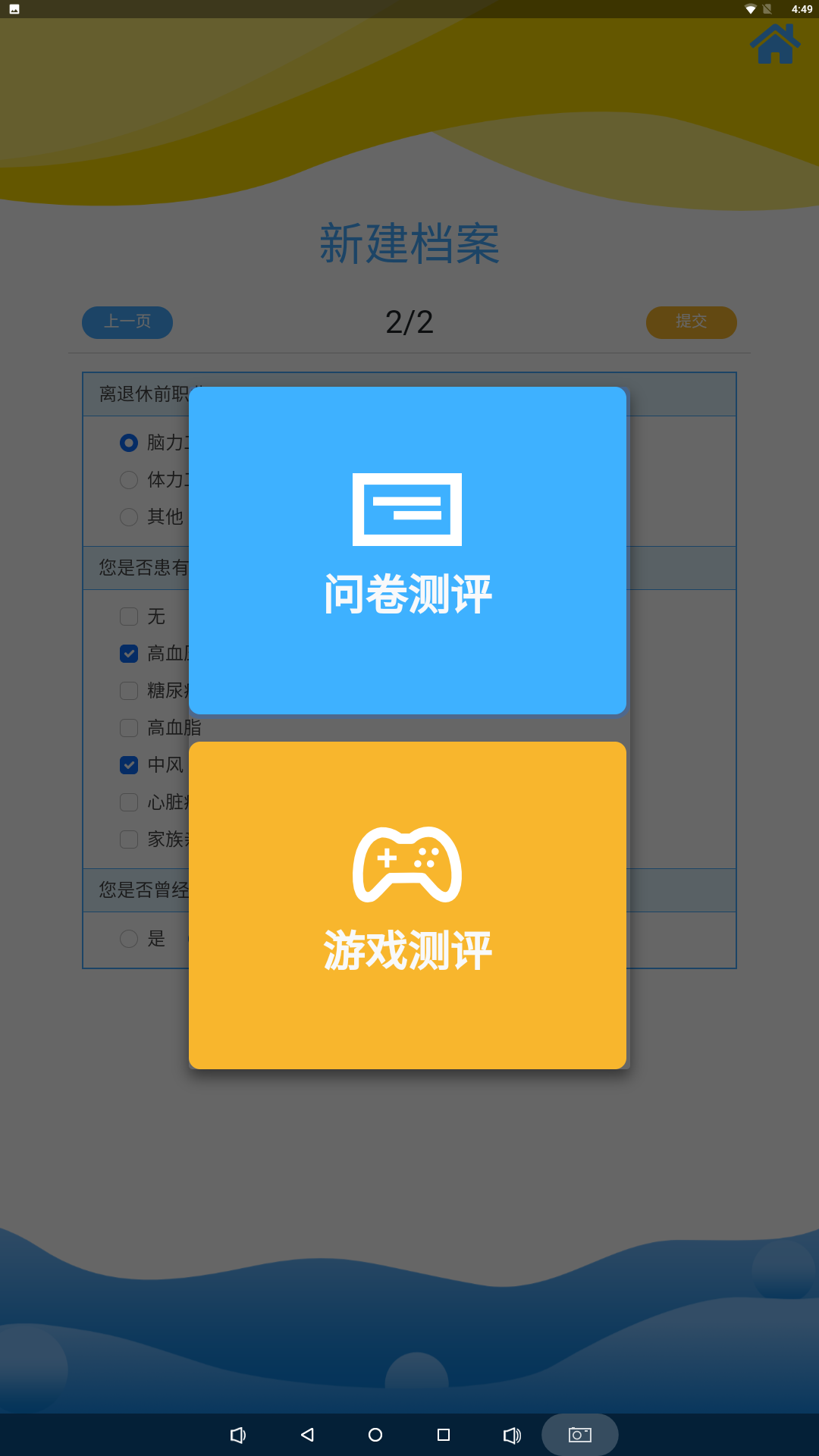The height and width of the screenshot is (1456, 819).
Task: Tap the home icon
Action: pyautogui.click(x=775, y=44)
